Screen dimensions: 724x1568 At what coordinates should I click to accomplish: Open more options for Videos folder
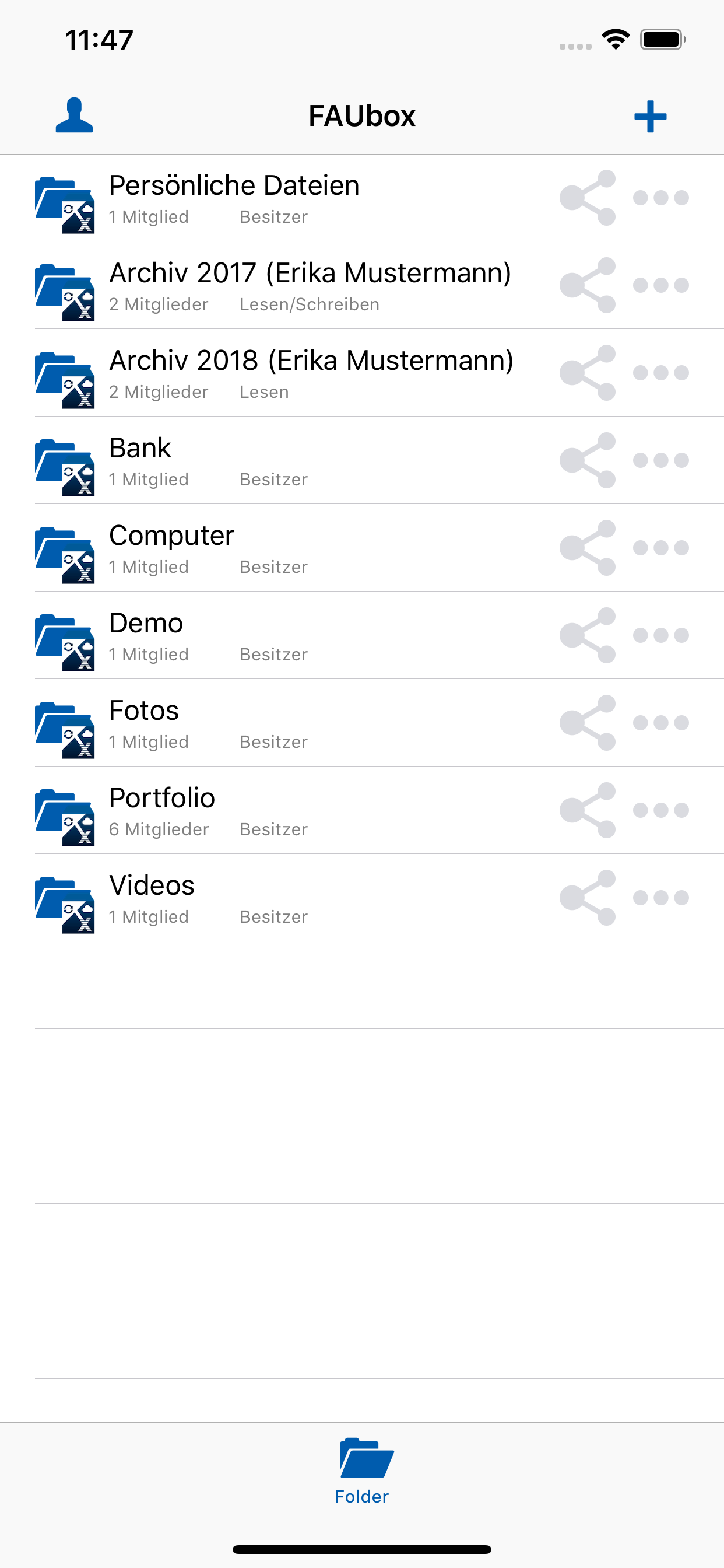[660, 897]
